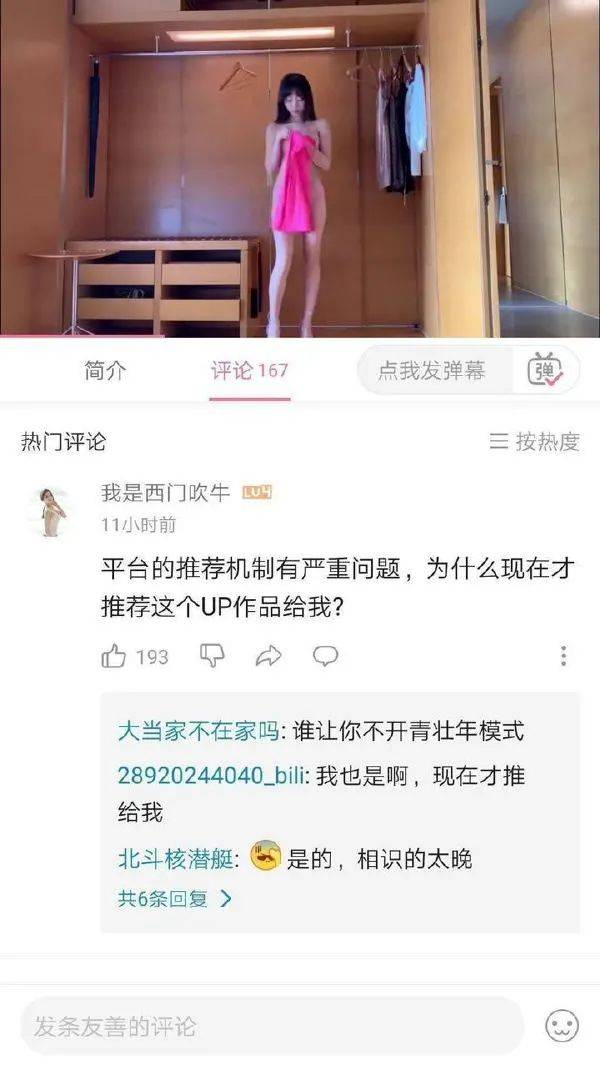
Task: Open the comment's three-dot overflow menu
Action: pyautogui.click(x=563, y=656)
